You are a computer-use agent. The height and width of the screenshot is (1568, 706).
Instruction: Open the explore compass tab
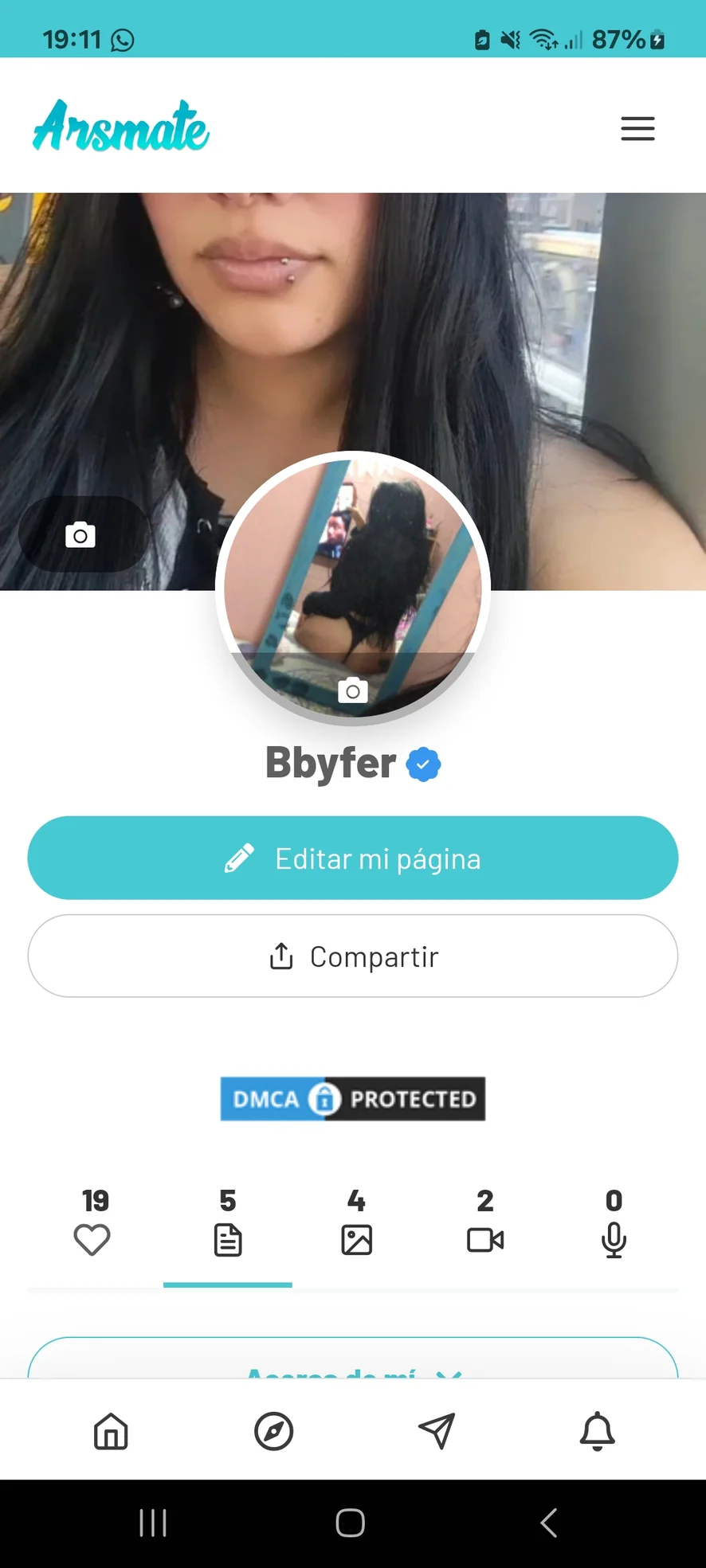pyautogui.click(x=273, y=1432)
